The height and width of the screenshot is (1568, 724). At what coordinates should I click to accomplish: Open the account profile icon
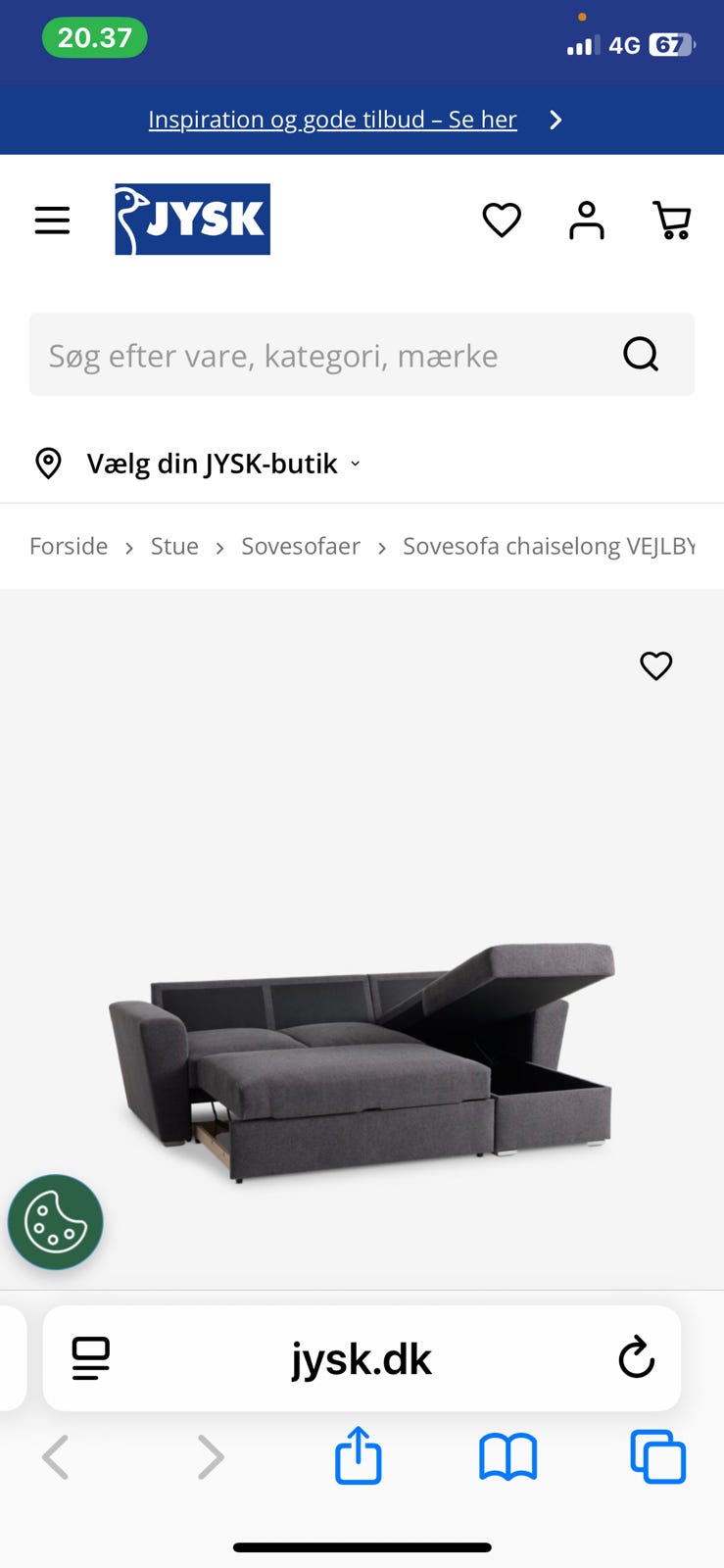pyautogui.click(x=586, y=220)
